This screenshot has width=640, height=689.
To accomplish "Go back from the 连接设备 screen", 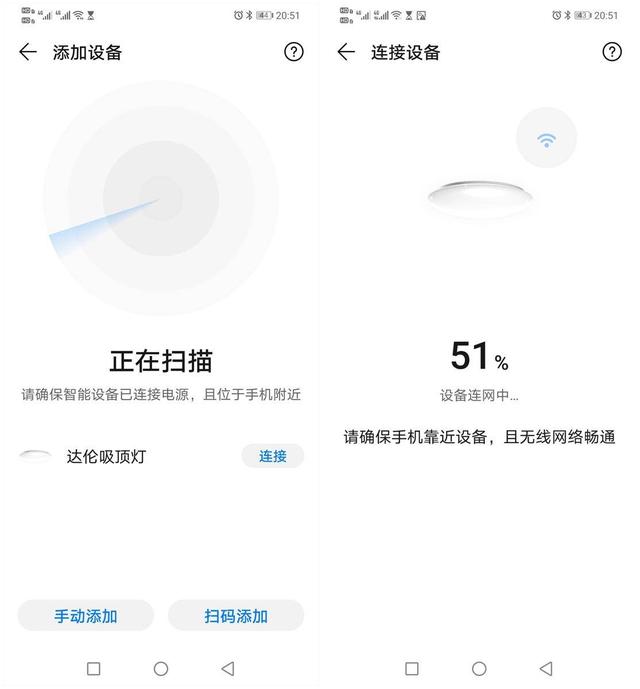I will (x=346, y=52).
